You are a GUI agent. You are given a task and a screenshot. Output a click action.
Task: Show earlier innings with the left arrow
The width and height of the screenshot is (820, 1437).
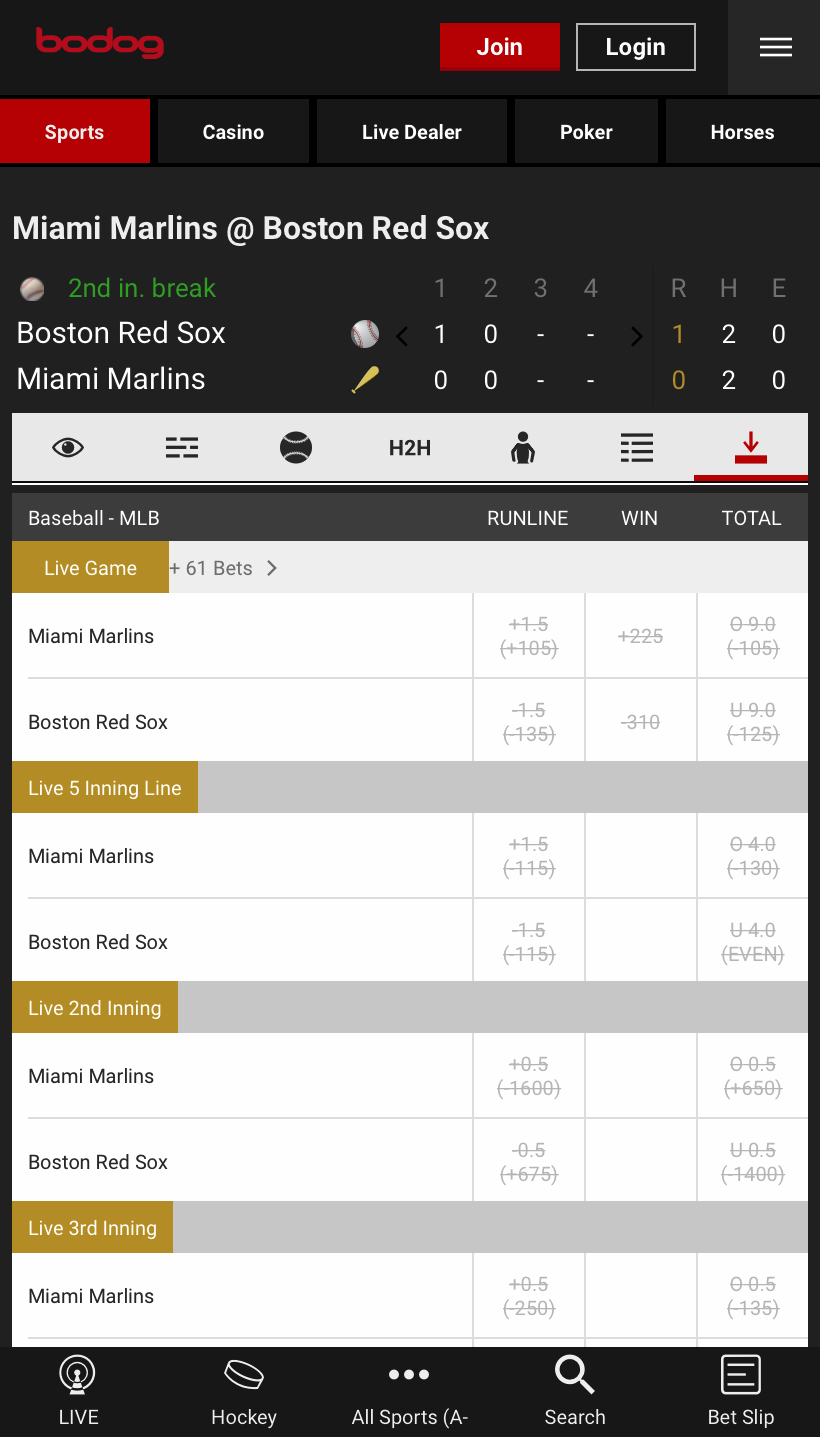(x=402, y=336)
